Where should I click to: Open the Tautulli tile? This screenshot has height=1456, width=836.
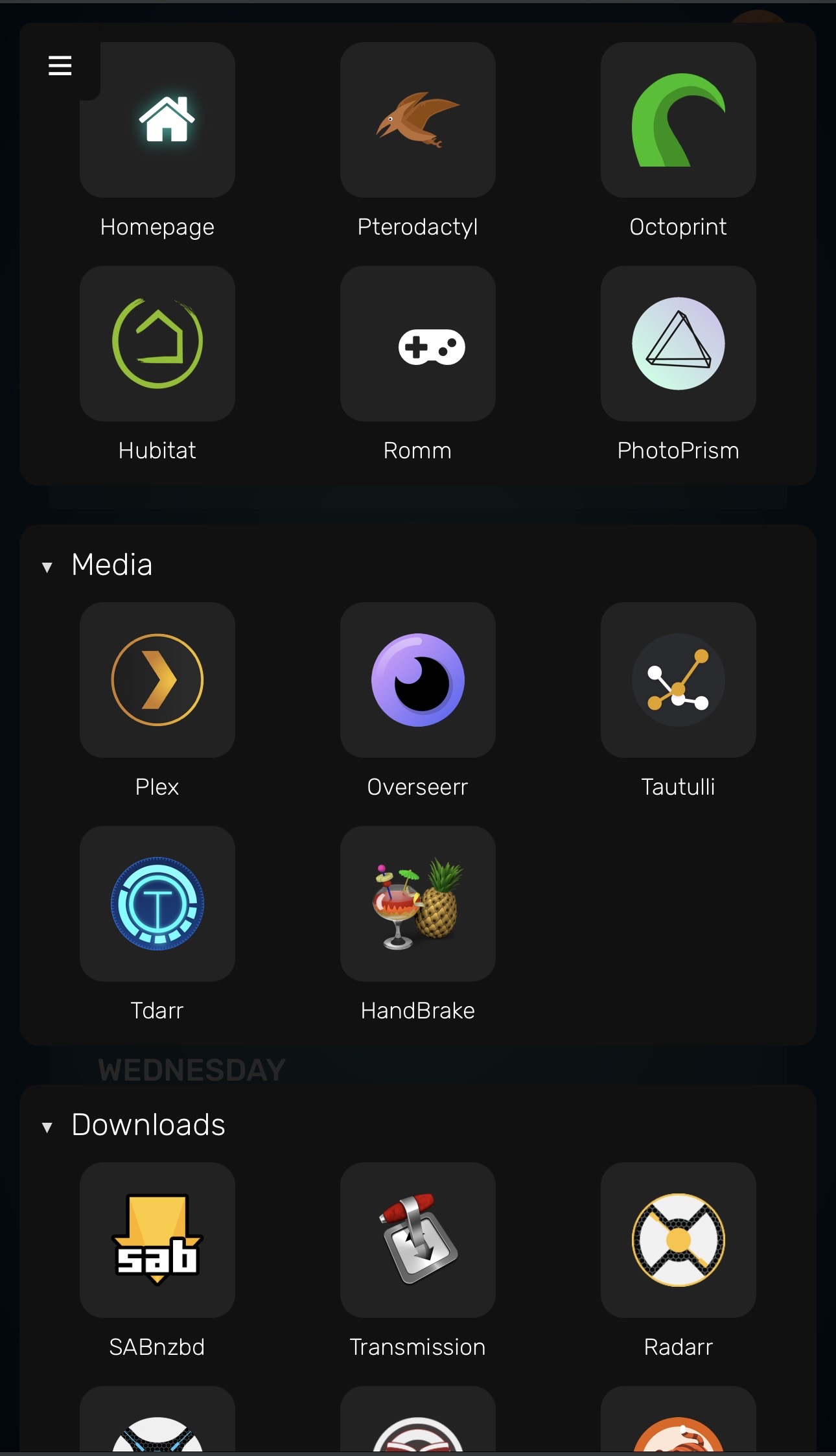pos(679,681)
